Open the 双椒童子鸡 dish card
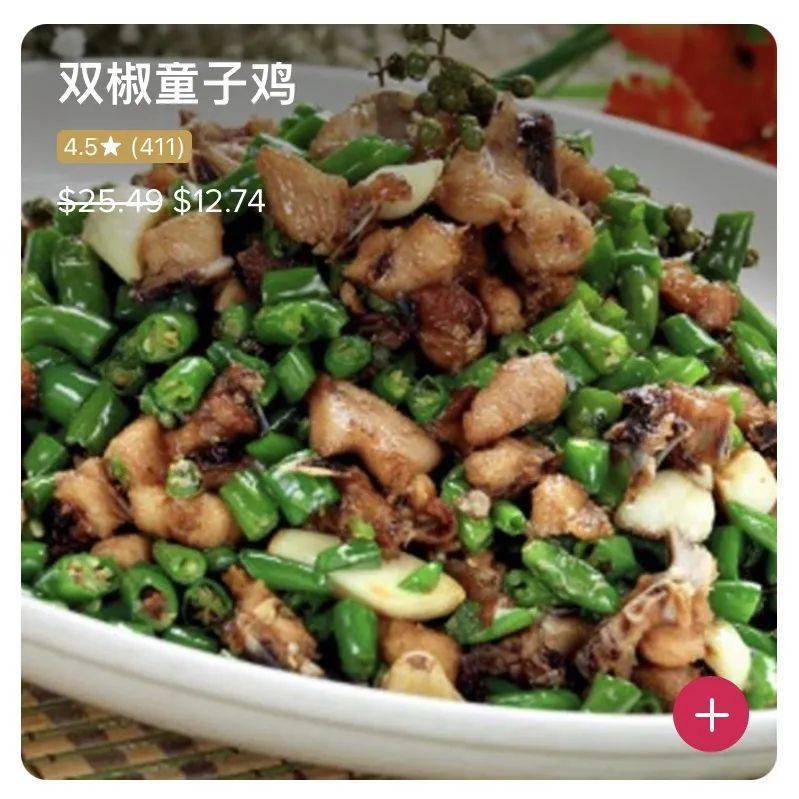This screenshot has width=799, height=799. coord(400,420)
